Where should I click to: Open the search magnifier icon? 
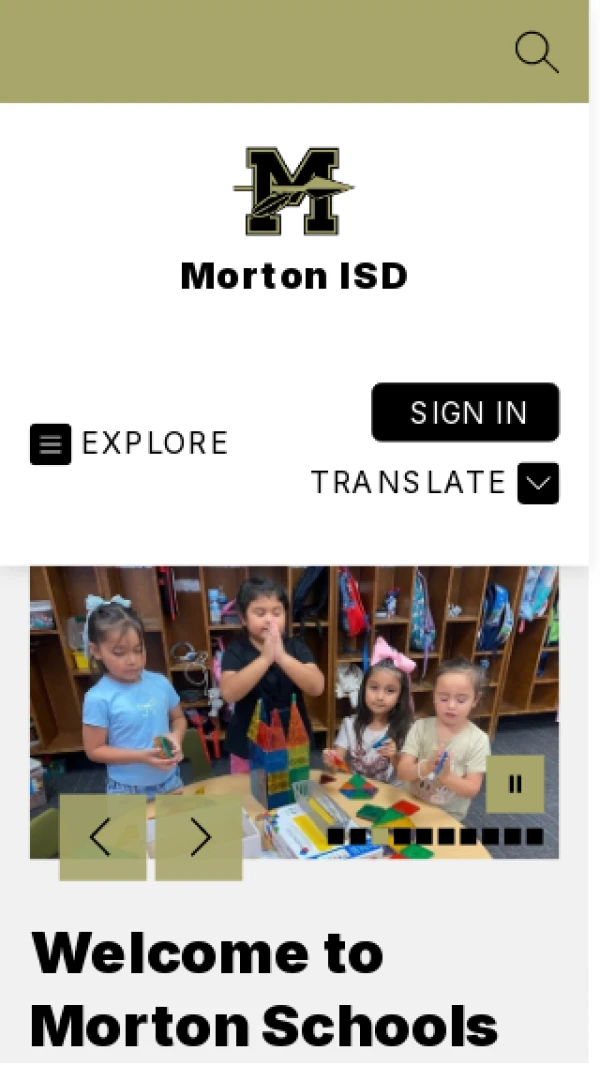[x=536, y=52]
